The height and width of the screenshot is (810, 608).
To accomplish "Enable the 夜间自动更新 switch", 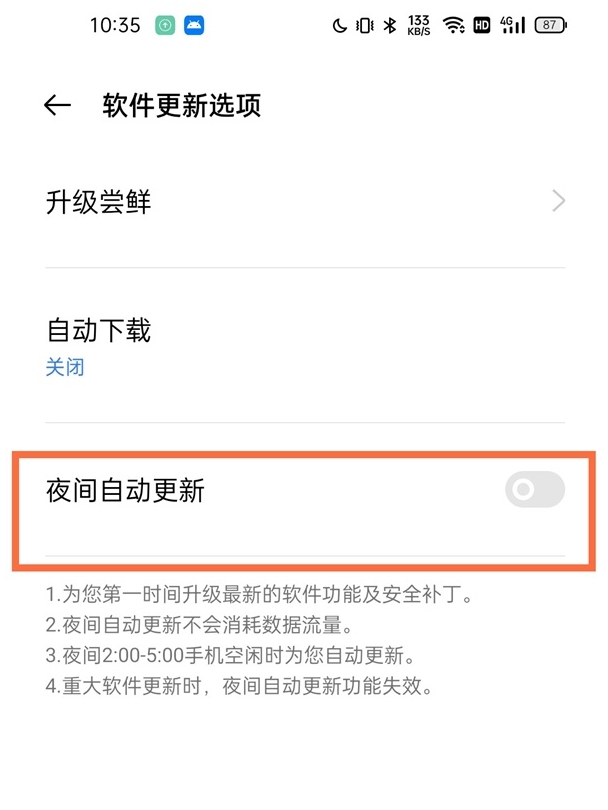I will coord(534,490).
